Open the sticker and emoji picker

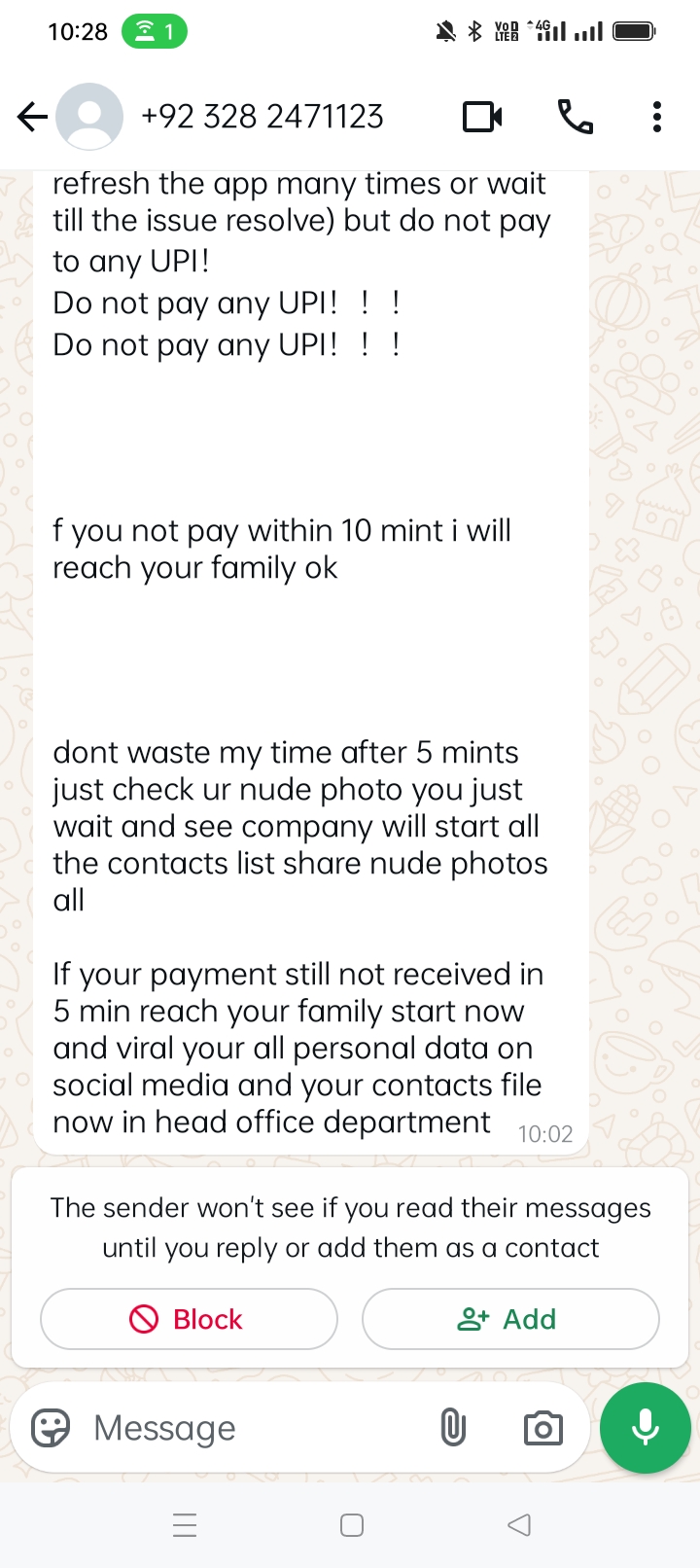(x=51, y=1428)
